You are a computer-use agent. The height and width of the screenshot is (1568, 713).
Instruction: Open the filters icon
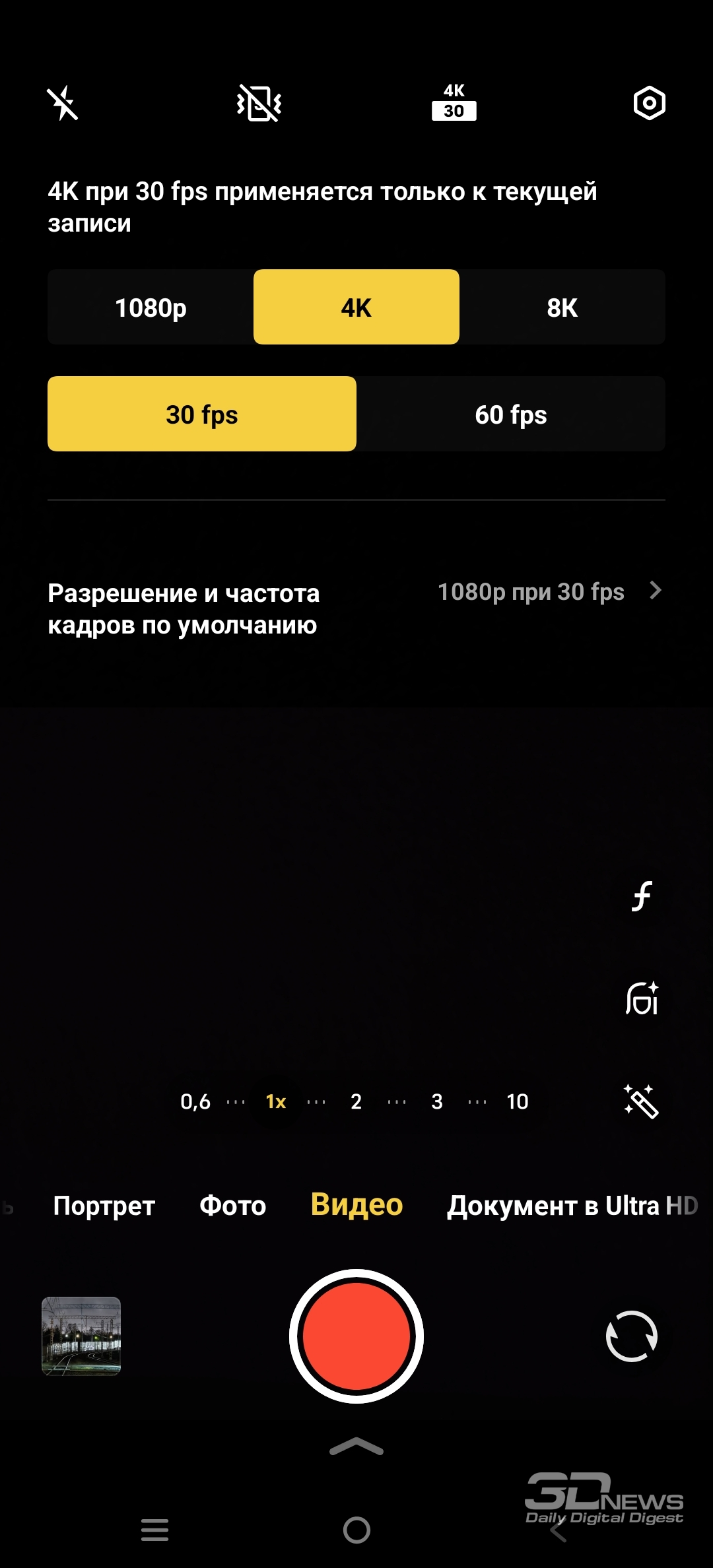coord(641,896)
